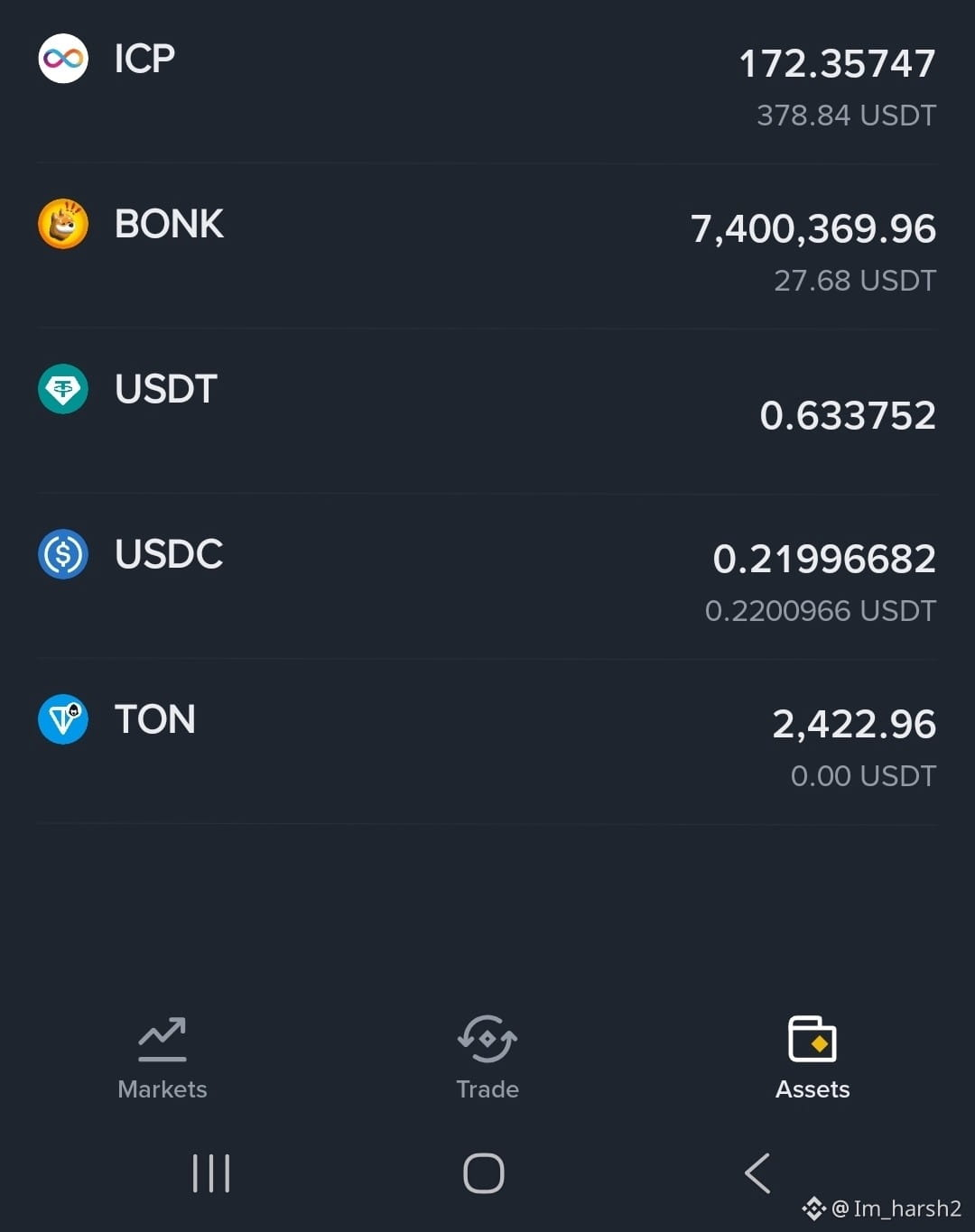This screenshot has width=975, height=1232.
Task: Tap the system back button
Action: 757,1173
